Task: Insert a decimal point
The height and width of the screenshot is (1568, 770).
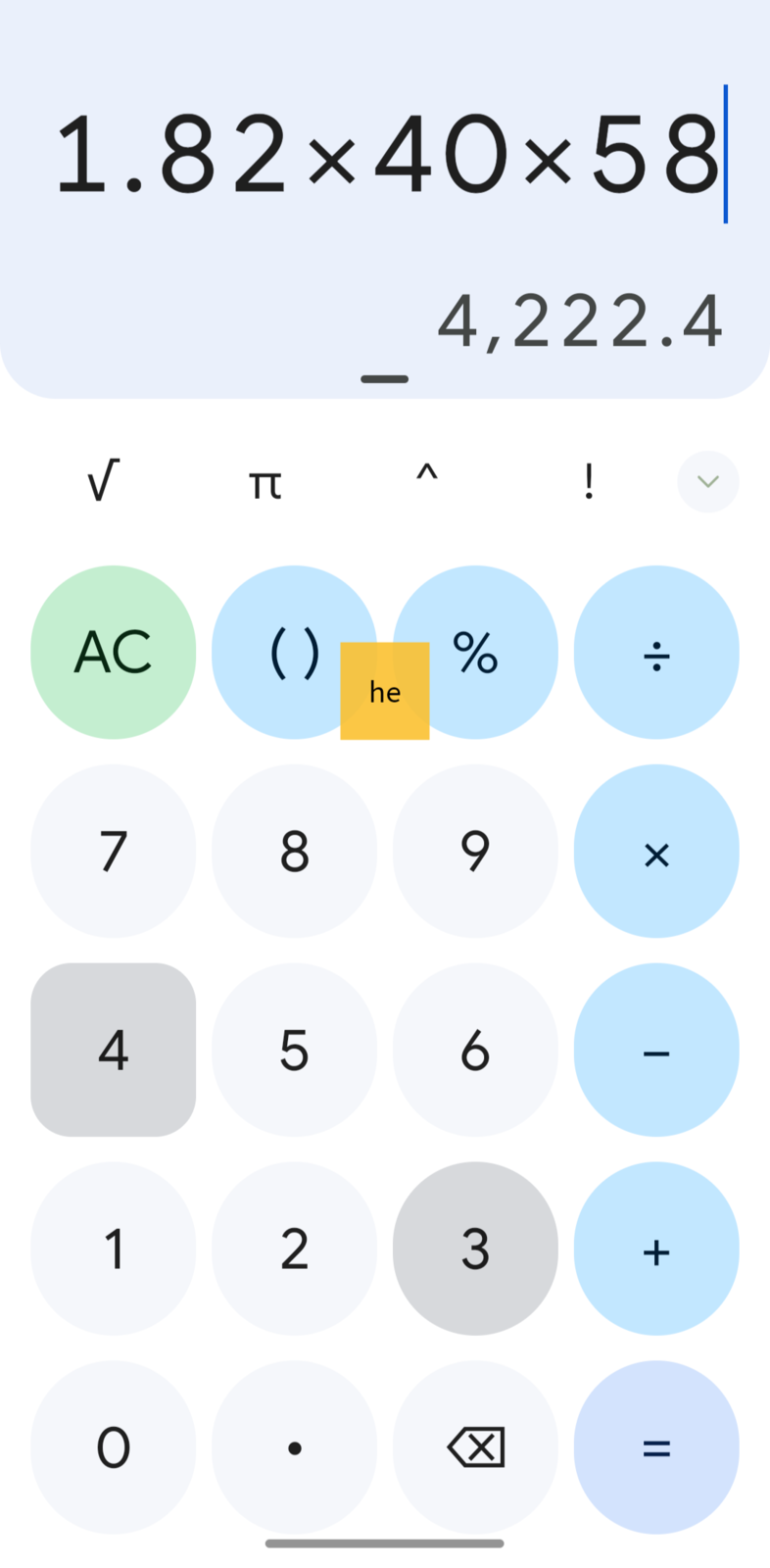Action: coord(294,1447)
